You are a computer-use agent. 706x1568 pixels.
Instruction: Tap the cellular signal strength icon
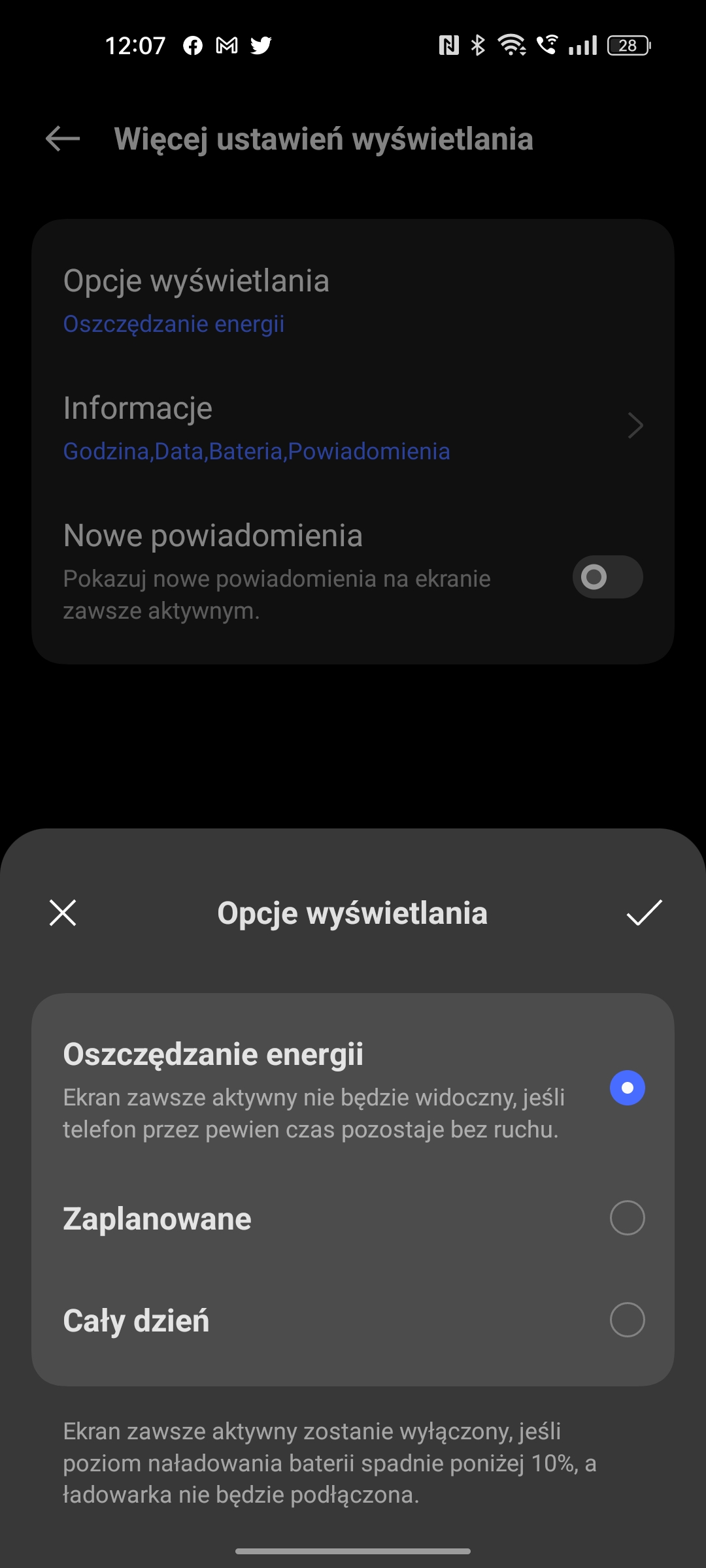click(584, 44)
